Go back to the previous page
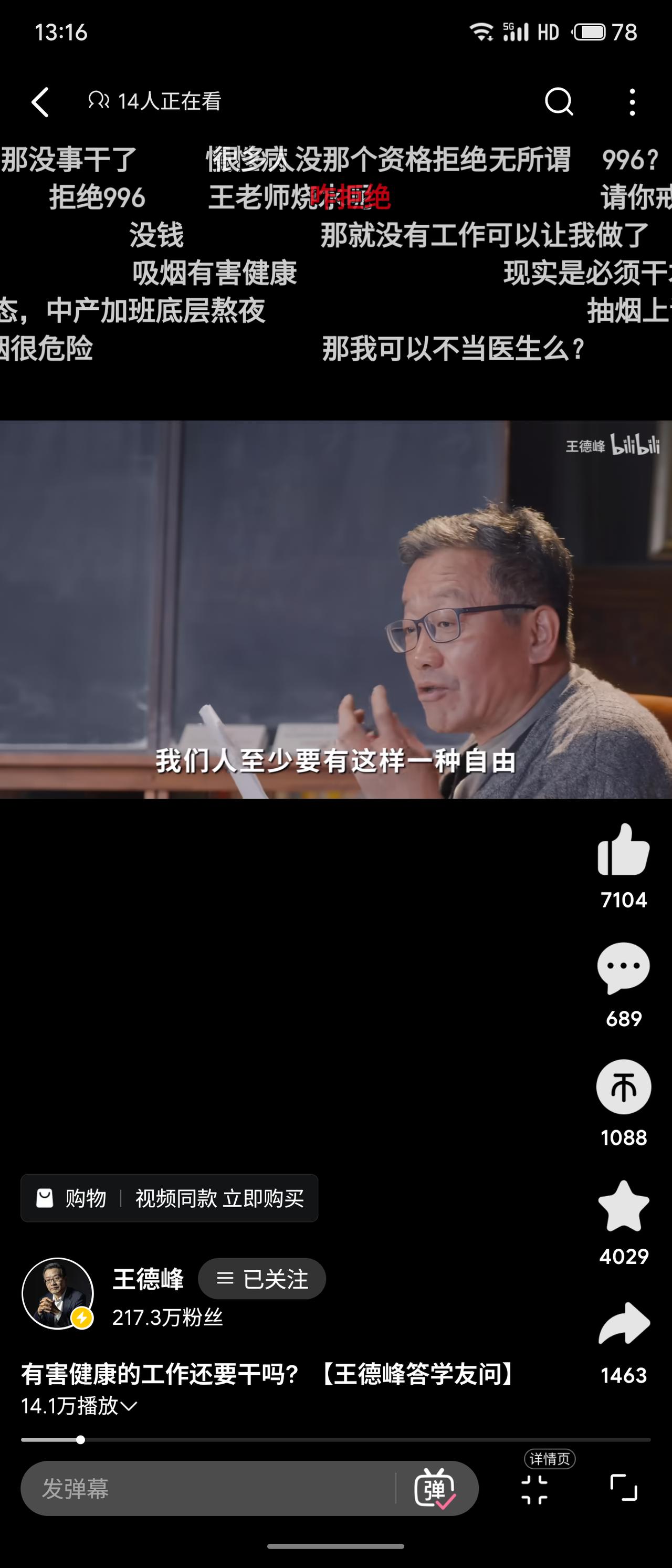This screenshot has height=1568, width=672. (40, 102)
